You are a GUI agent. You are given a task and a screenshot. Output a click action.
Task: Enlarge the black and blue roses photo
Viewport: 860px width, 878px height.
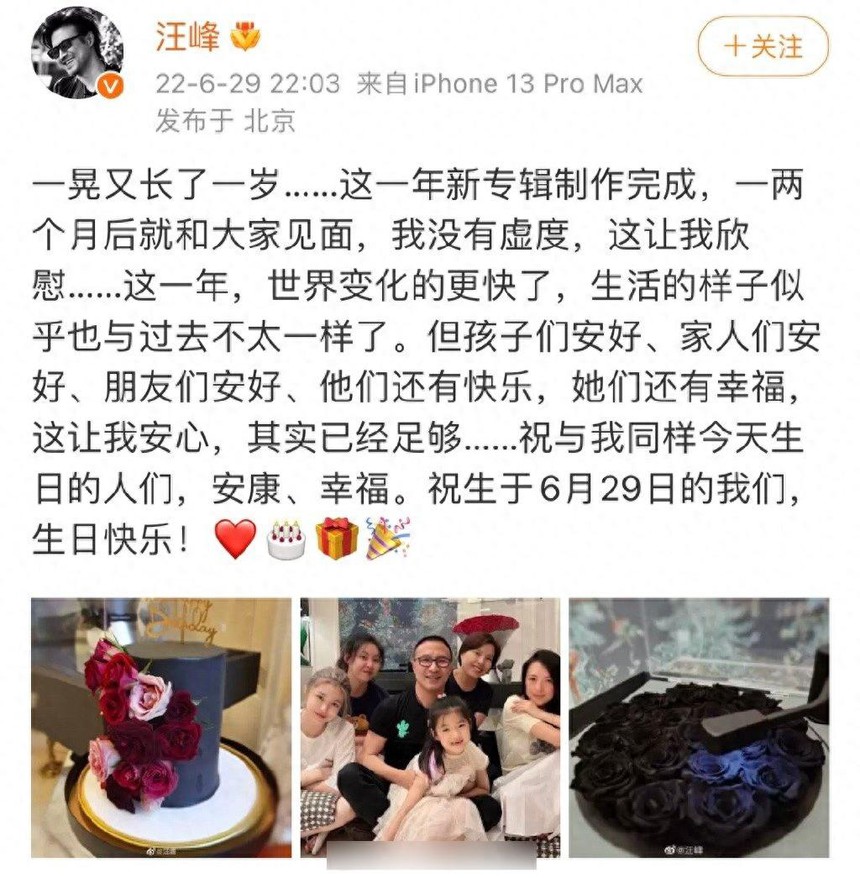[x=699, y=727]
